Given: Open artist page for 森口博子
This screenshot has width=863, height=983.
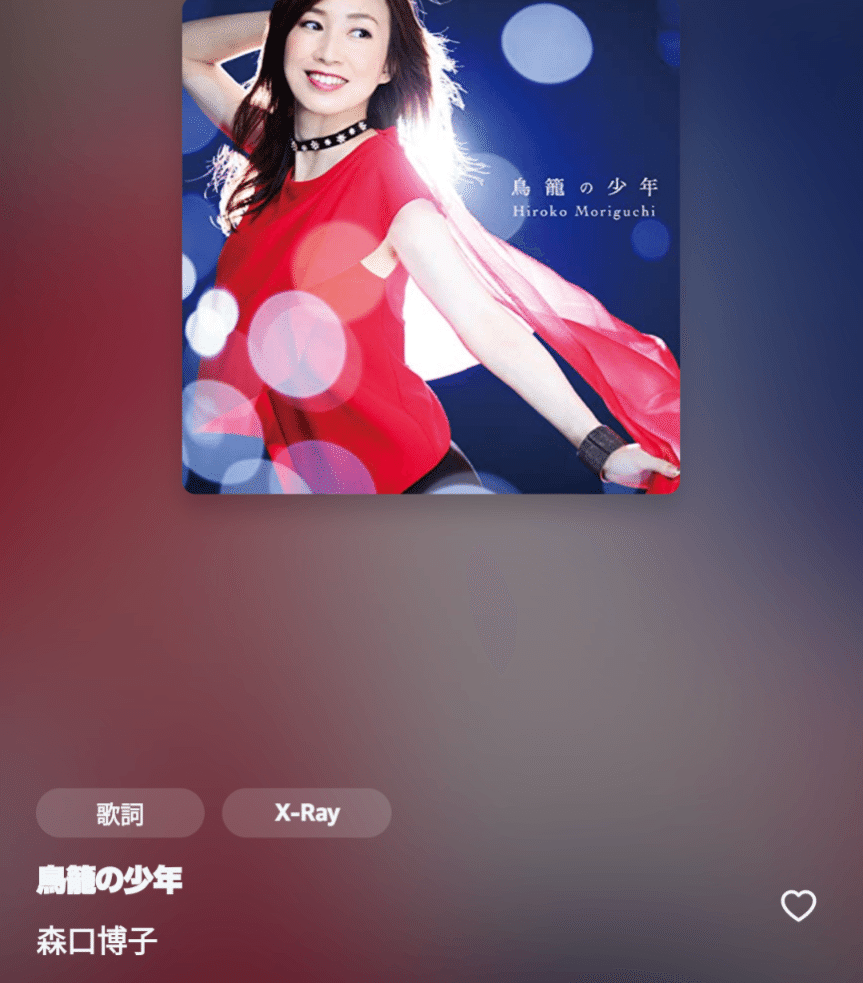Looking at the screenshot, I should (97, 941).
